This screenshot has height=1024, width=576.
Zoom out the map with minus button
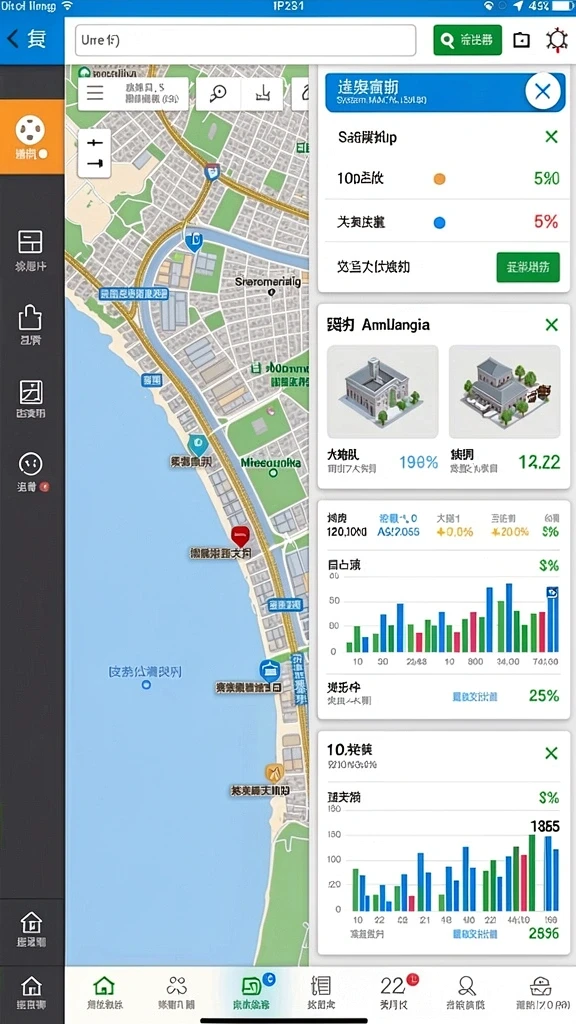coord(95,163)
